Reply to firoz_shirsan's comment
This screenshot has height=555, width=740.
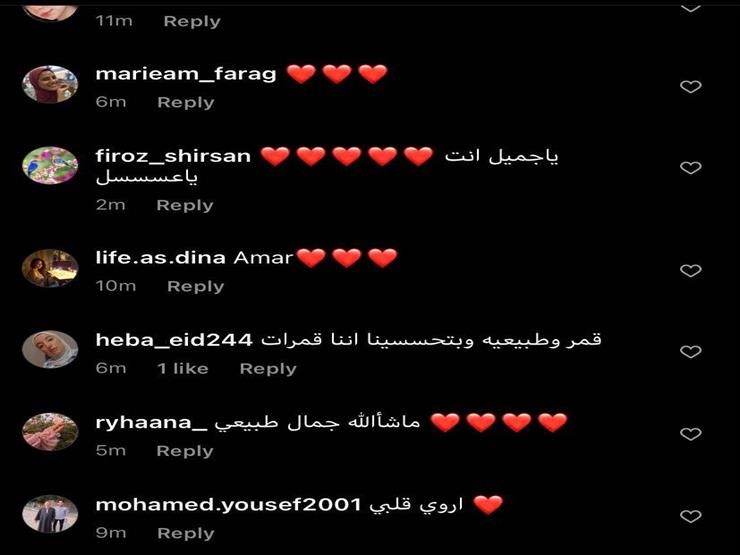(185, 205)
